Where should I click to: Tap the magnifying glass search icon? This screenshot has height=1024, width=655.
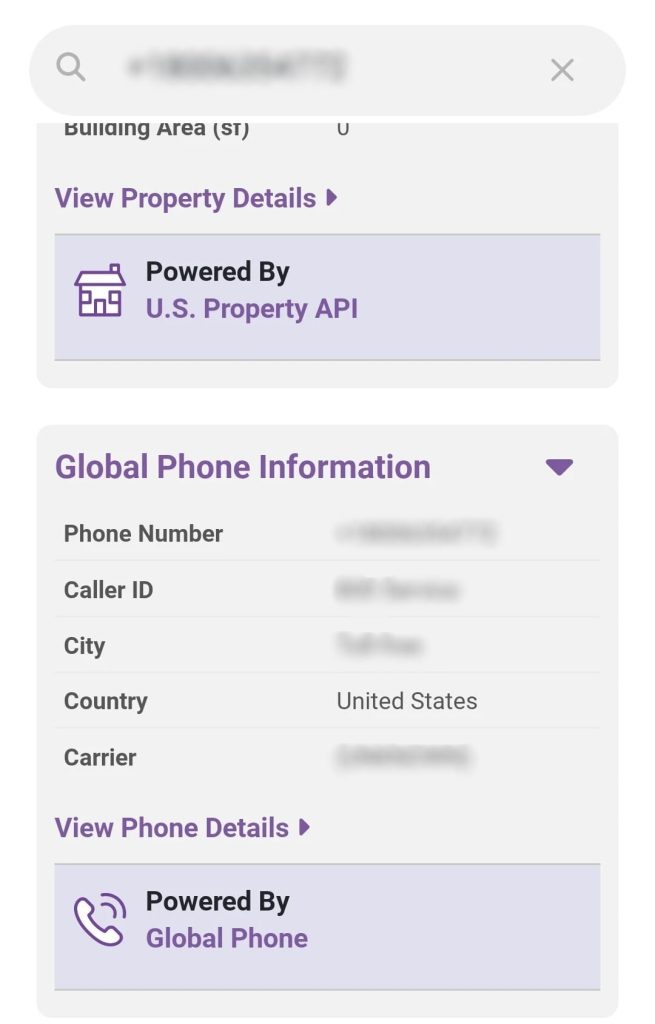(71, 68)
